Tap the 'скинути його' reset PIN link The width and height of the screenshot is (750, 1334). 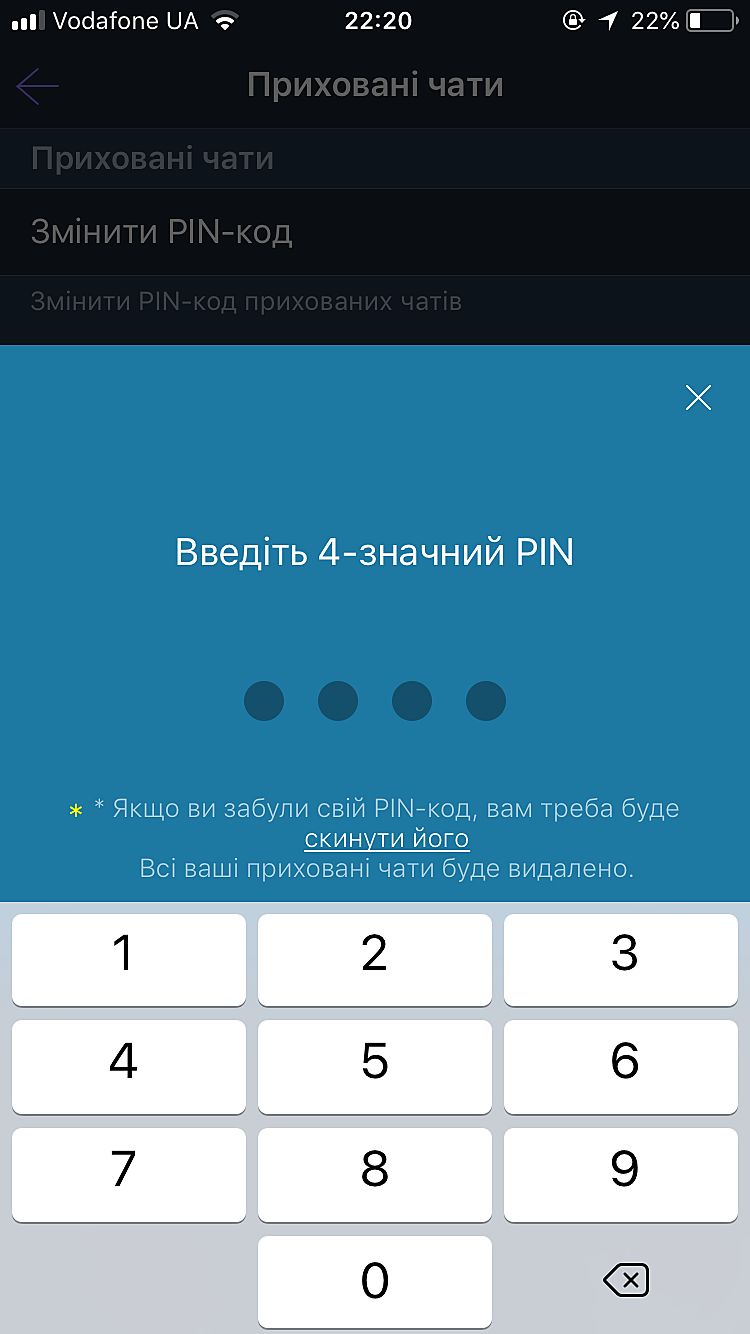387,838
